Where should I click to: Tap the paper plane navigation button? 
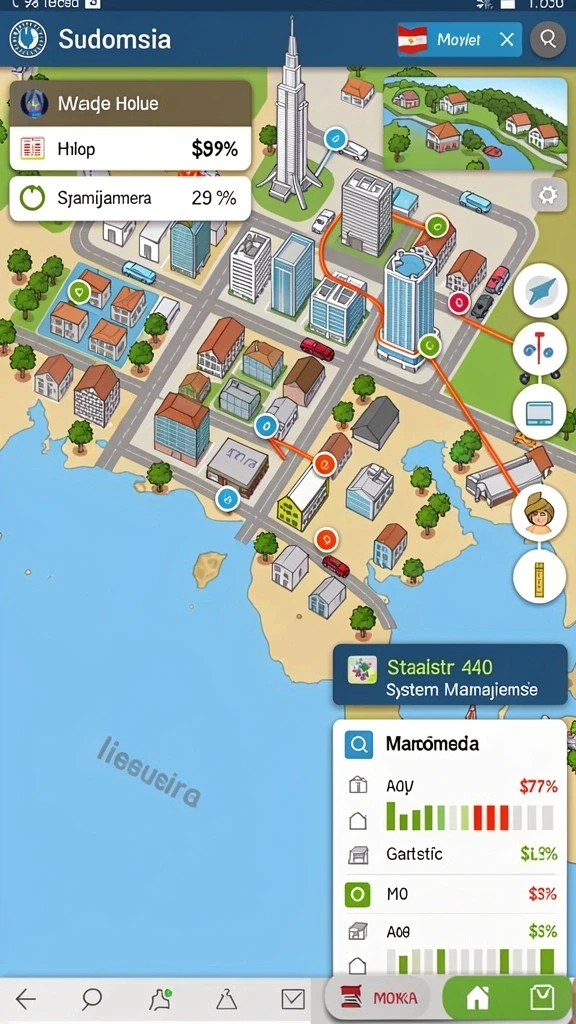(x=540, y=291)
